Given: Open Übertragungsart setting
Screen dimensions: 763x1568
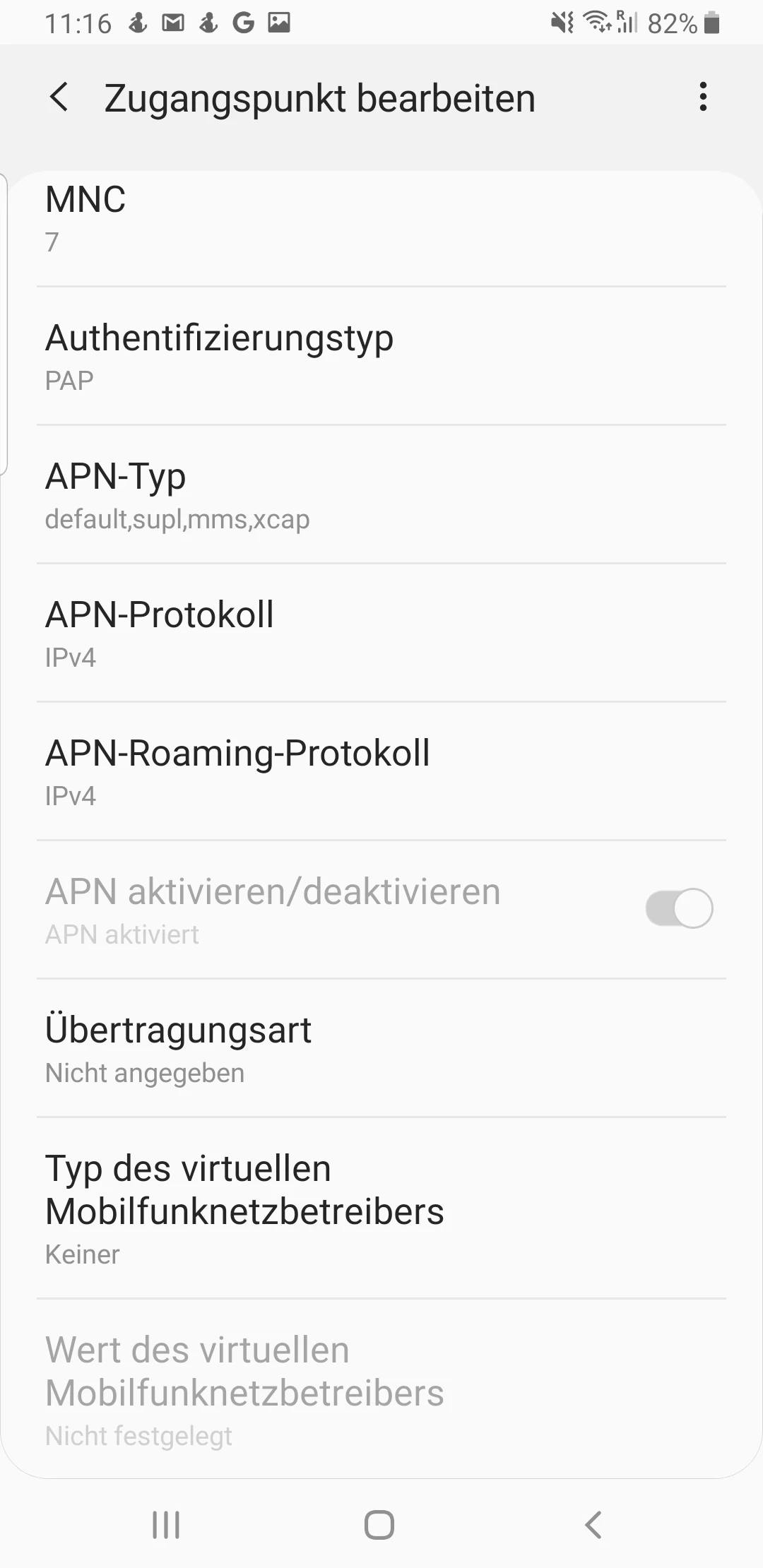Looking at the screenshot, I should [x=381, y=1049].
